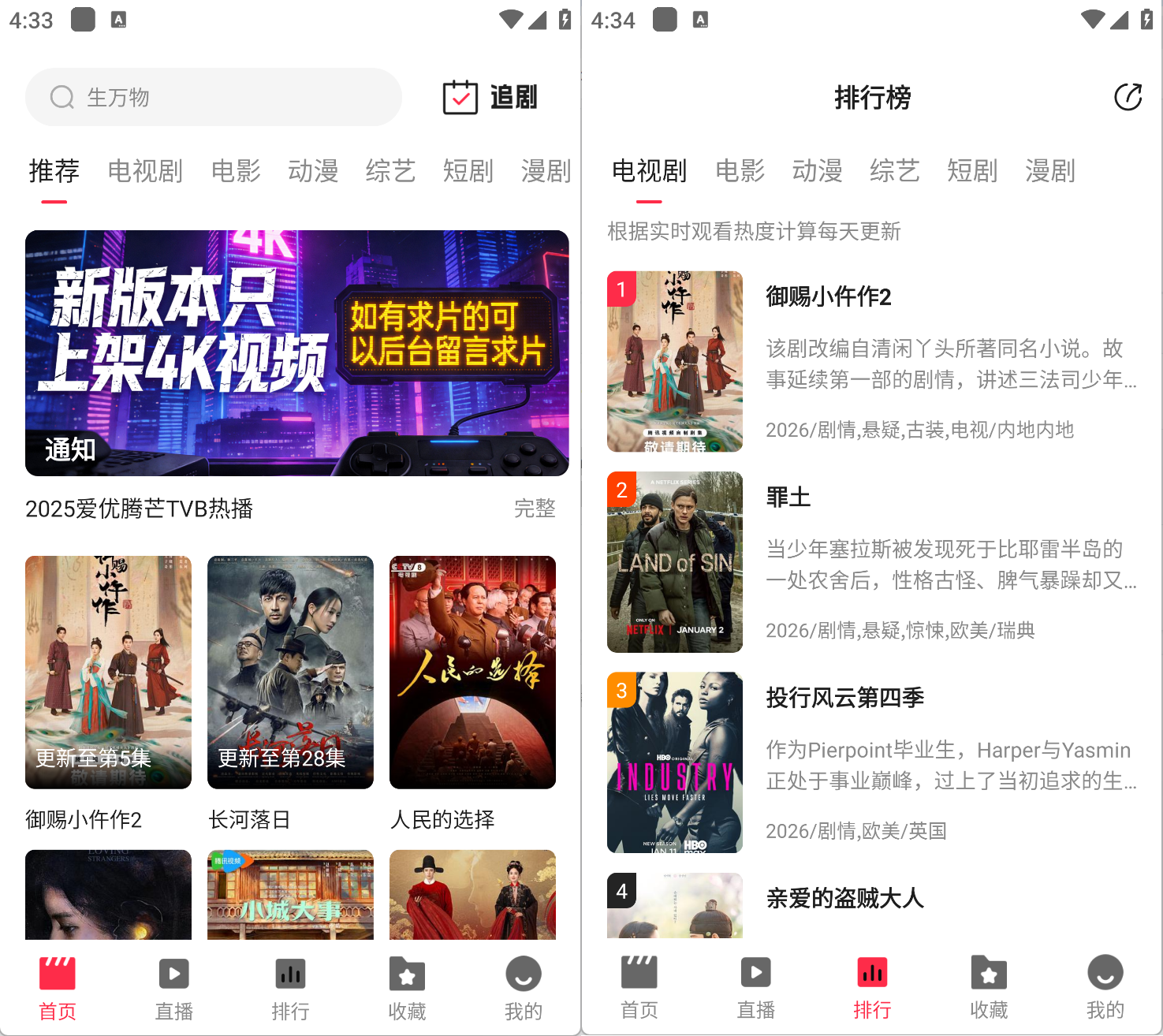Open the 人民的选择 poster
The height and width of the screenshot is (1036, 1163).
(472, 672)
